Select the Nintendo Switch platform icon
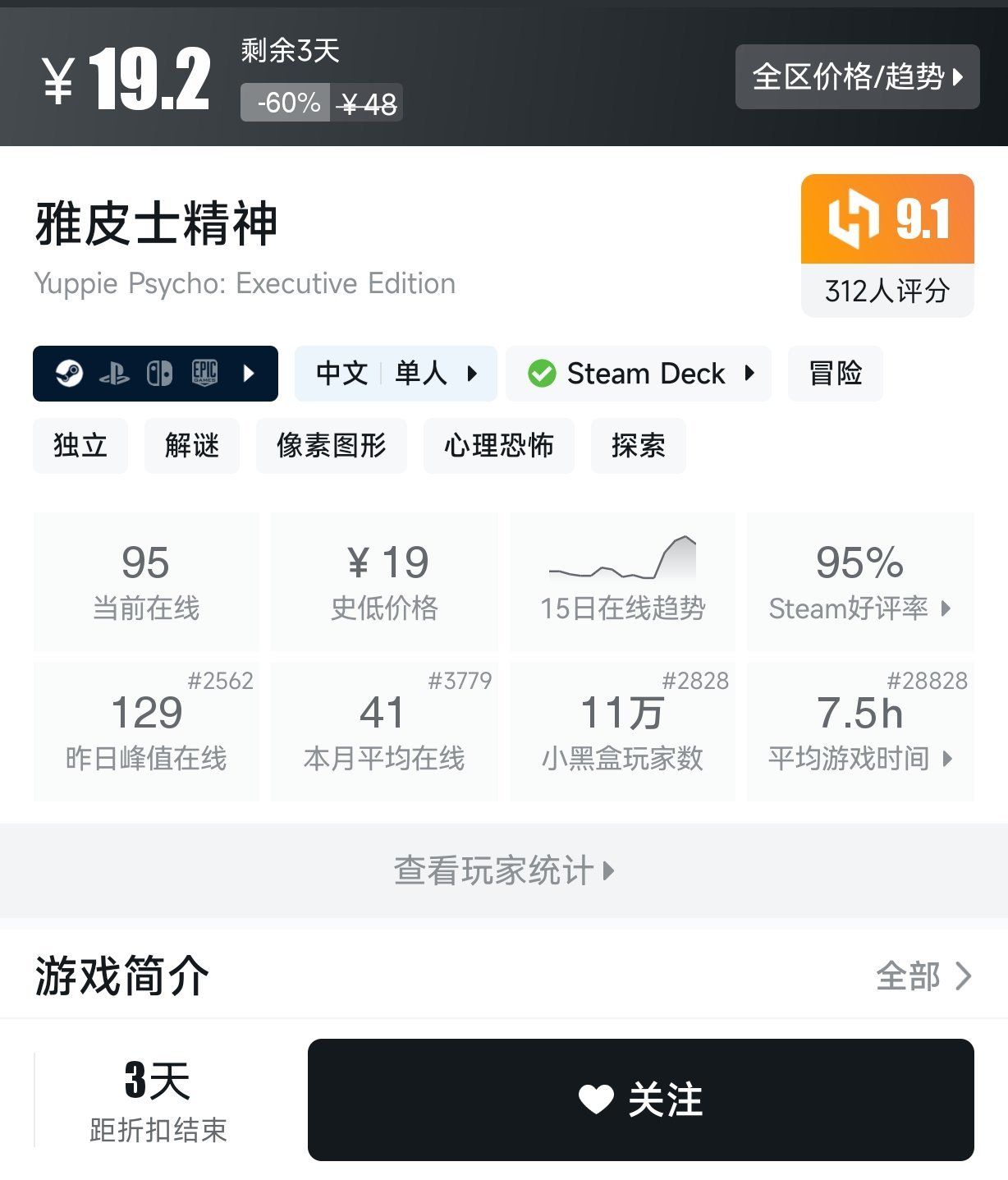This screenshot has height=1180, width=1008. click(x=160, y=374)
